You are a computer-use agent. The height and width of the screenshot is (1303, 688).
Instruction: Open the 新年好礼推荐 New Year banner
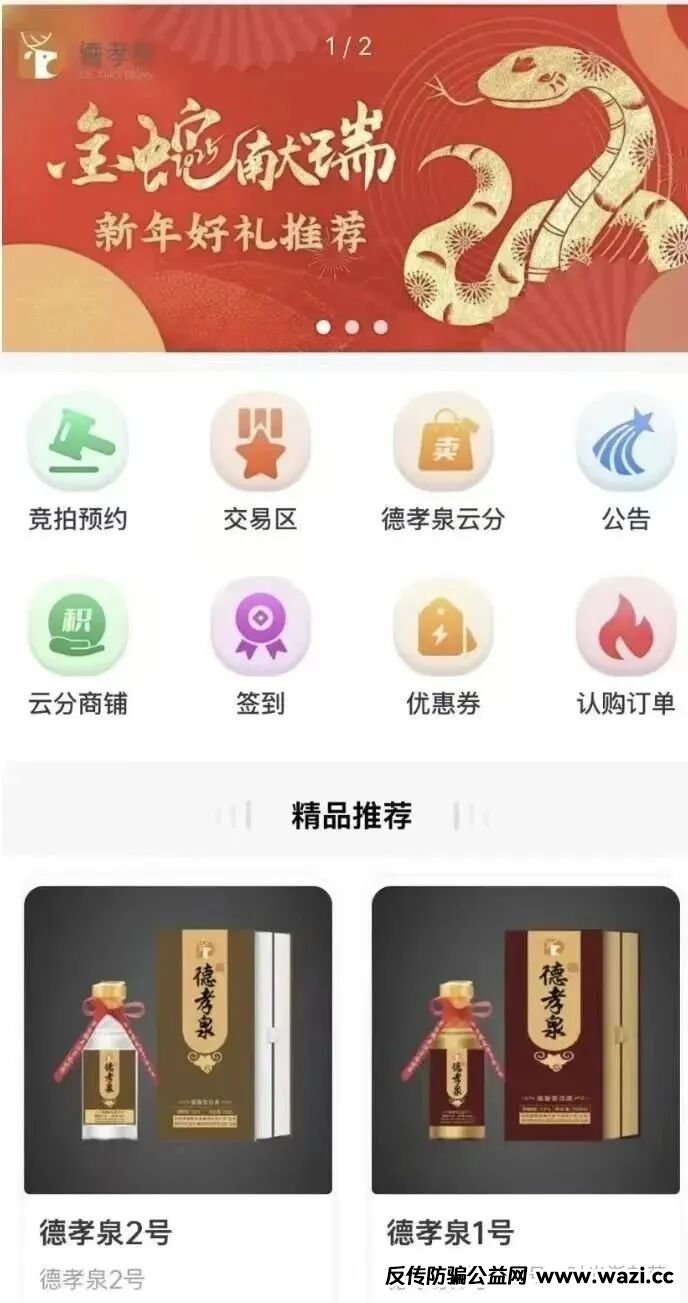pos(344,180)
